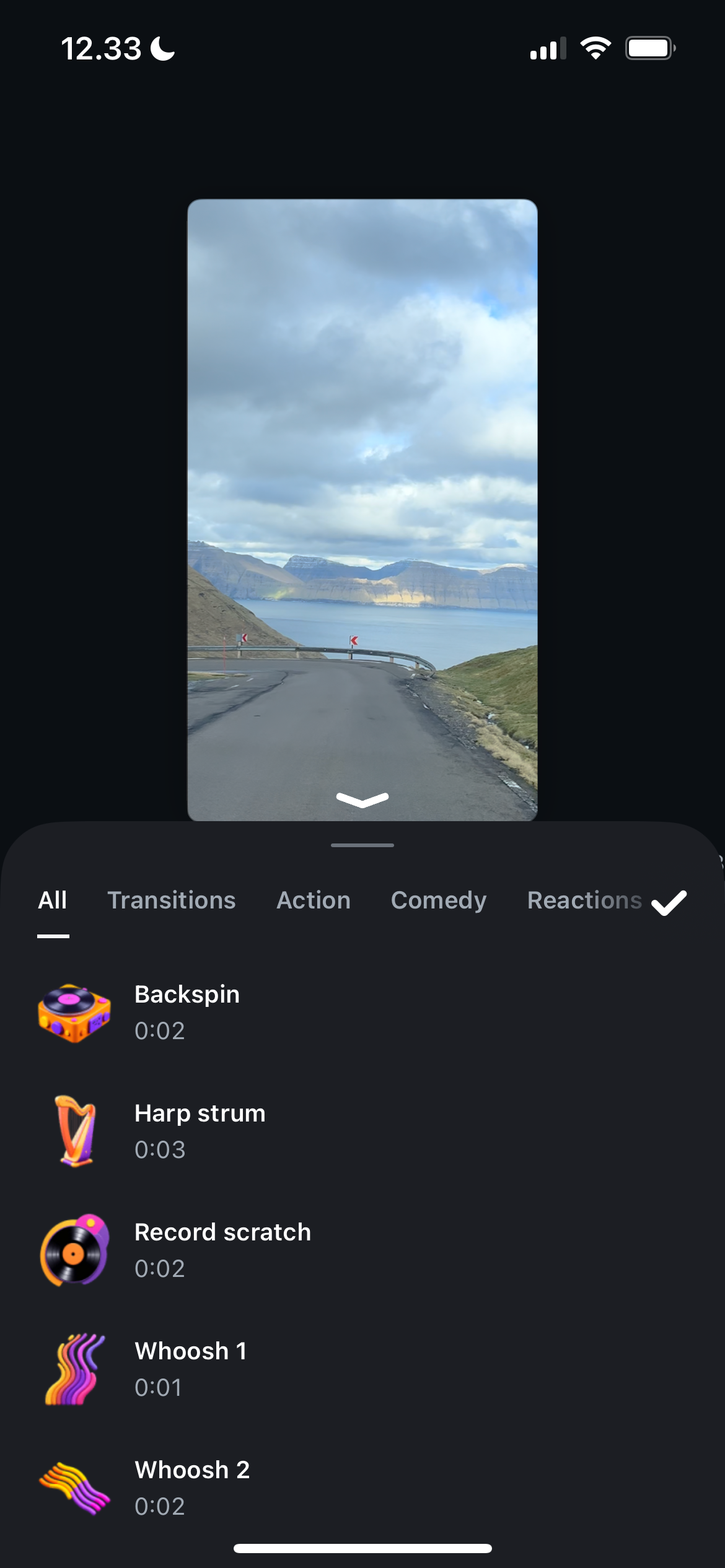The width and height of the screenshot is (725, 1568).
Task: Switch to the Transitions tab
Action: point(171,900)
